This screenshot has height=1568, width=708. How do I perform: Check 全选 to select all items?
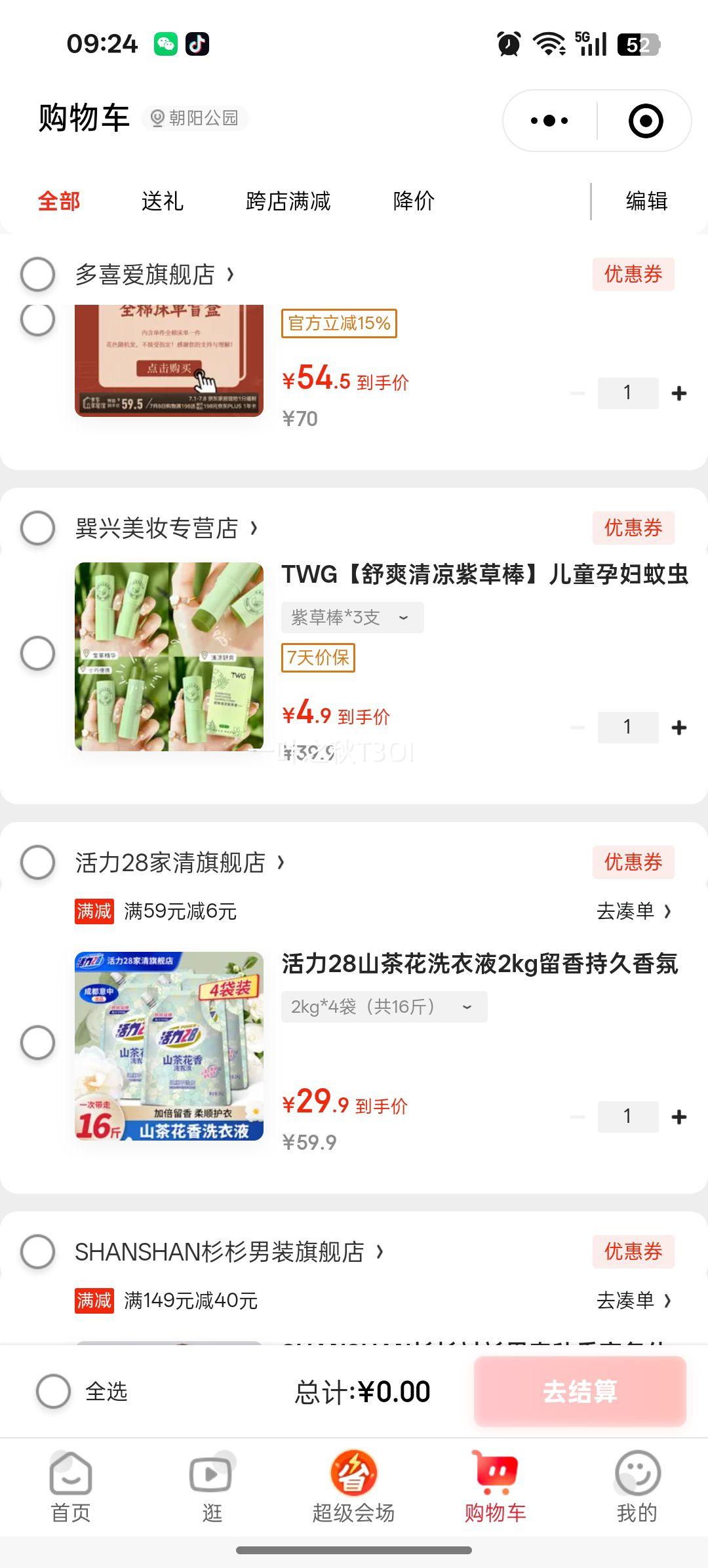[x=54, y=1391]
